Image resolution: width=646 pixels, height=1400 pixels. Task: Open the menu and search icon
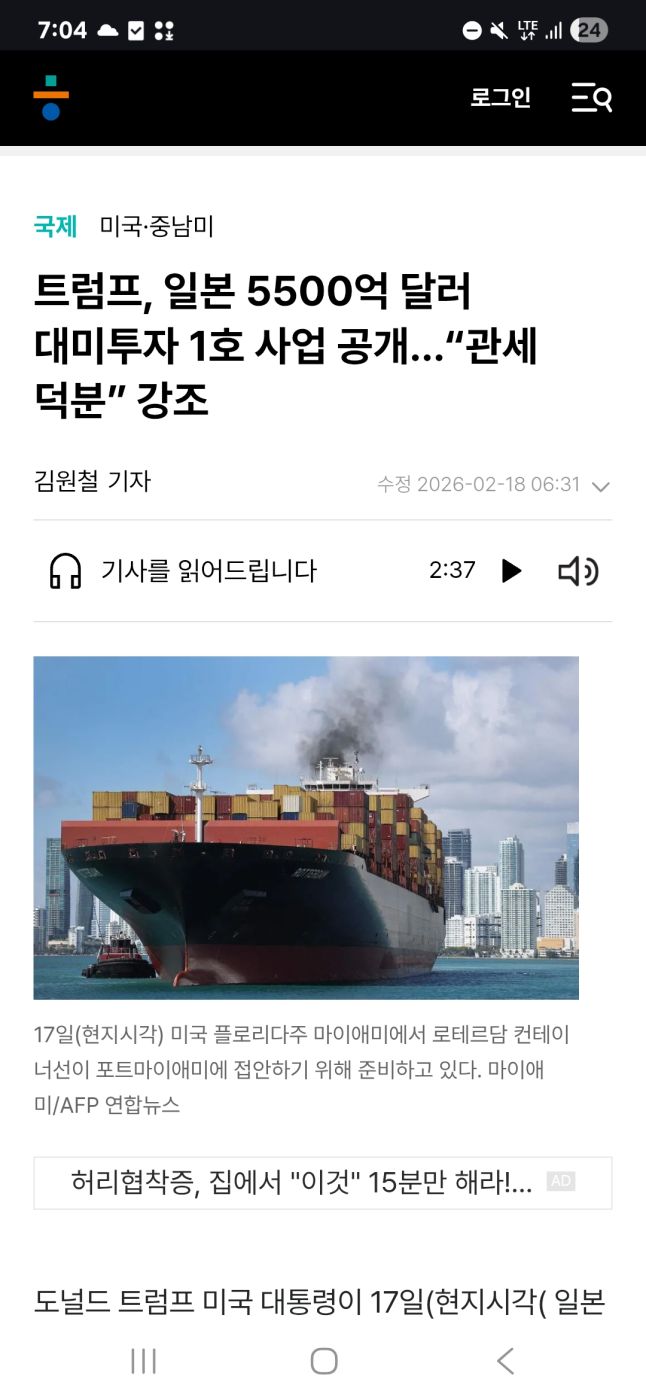591,98
